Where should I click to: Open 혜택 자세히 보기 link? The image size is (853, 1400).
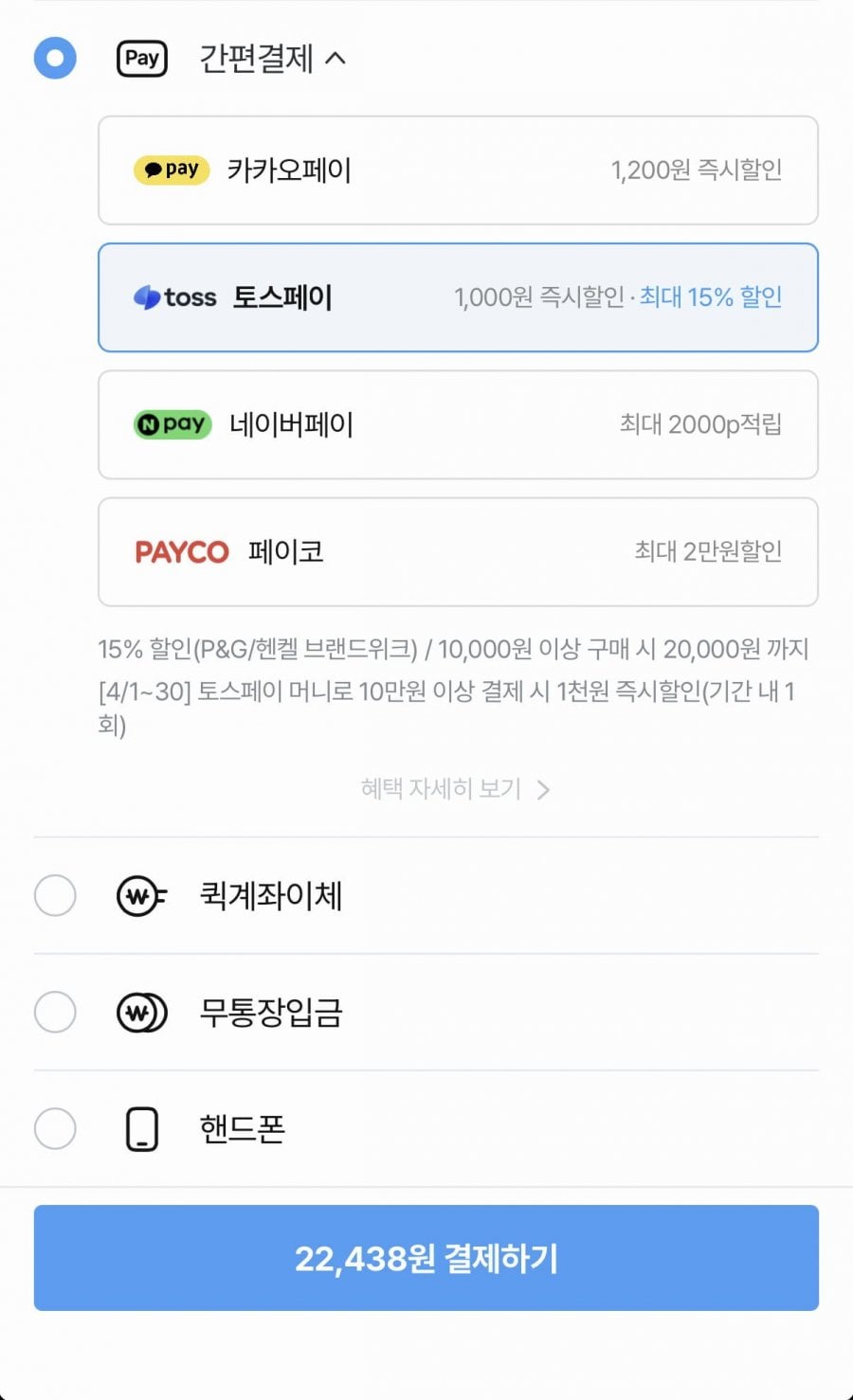click(x=455, y=789)
